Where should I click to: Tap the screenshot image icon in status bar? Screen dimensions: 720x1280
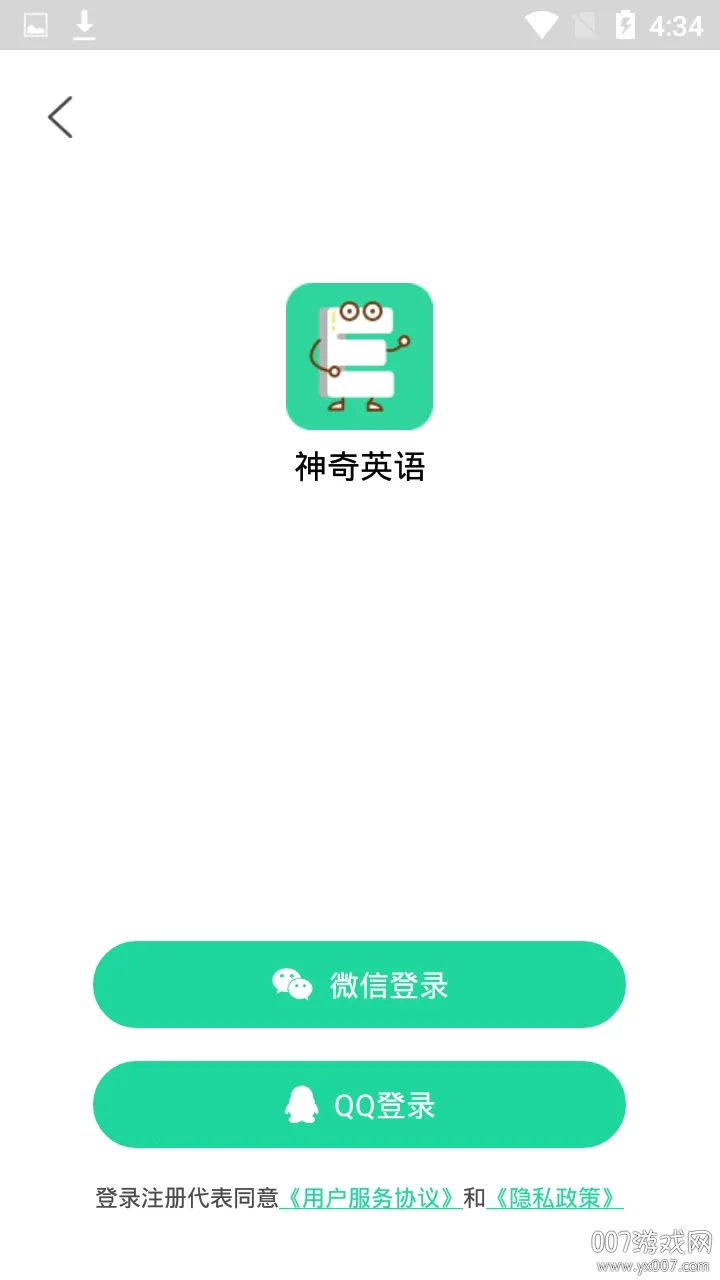pyautogui.click(x=35, y=25)
